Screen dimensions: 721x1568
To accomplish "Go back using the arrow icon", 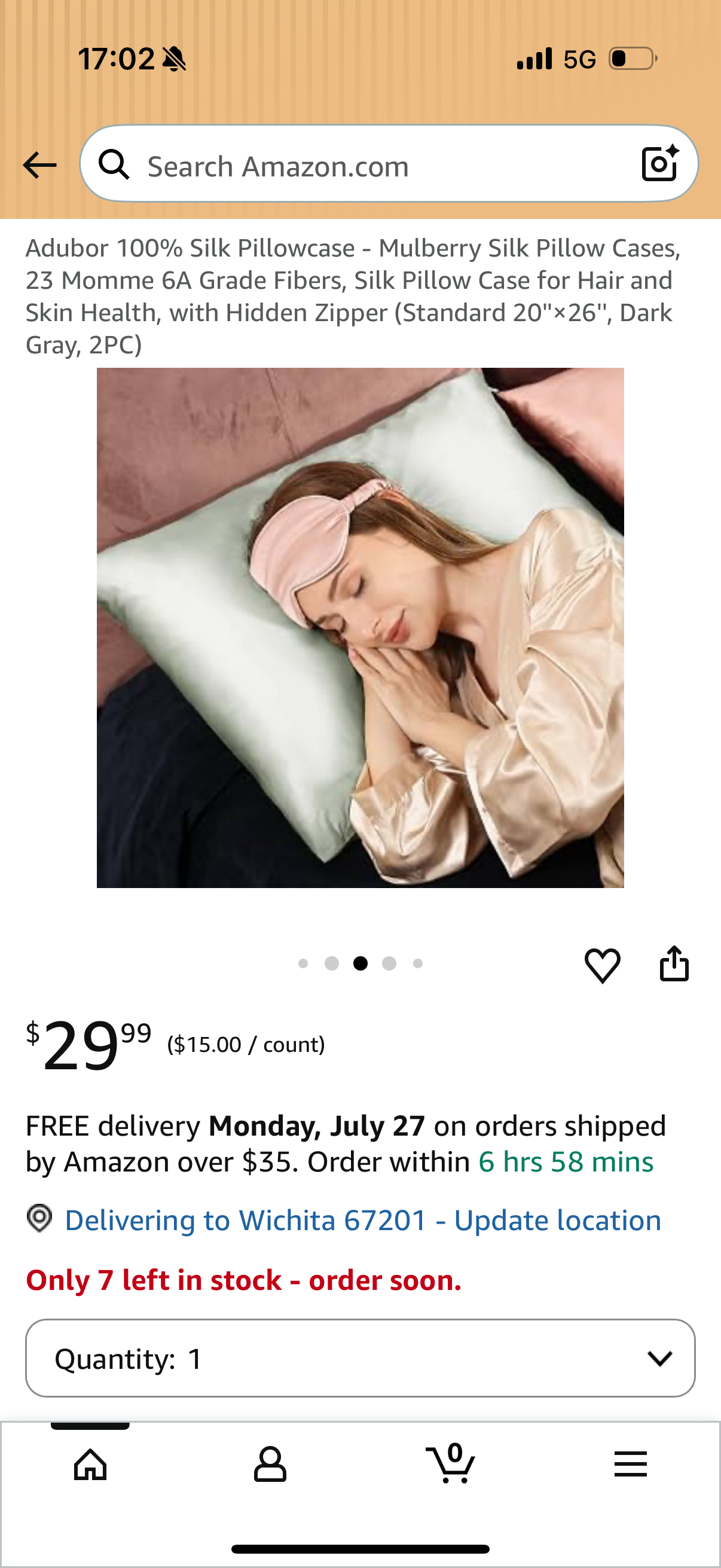I will coord(39,165).
